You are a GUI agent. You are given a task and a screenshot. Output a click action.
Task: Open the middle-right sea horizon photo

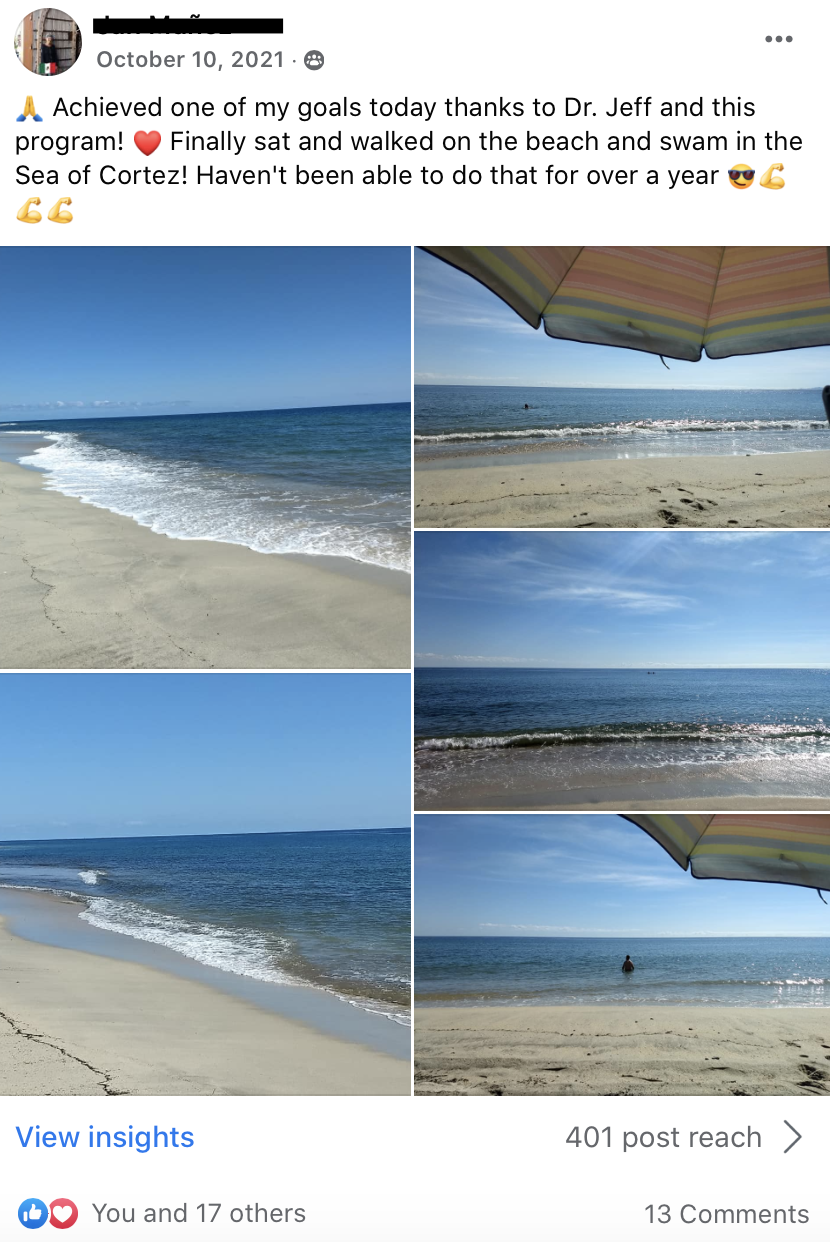622,670
